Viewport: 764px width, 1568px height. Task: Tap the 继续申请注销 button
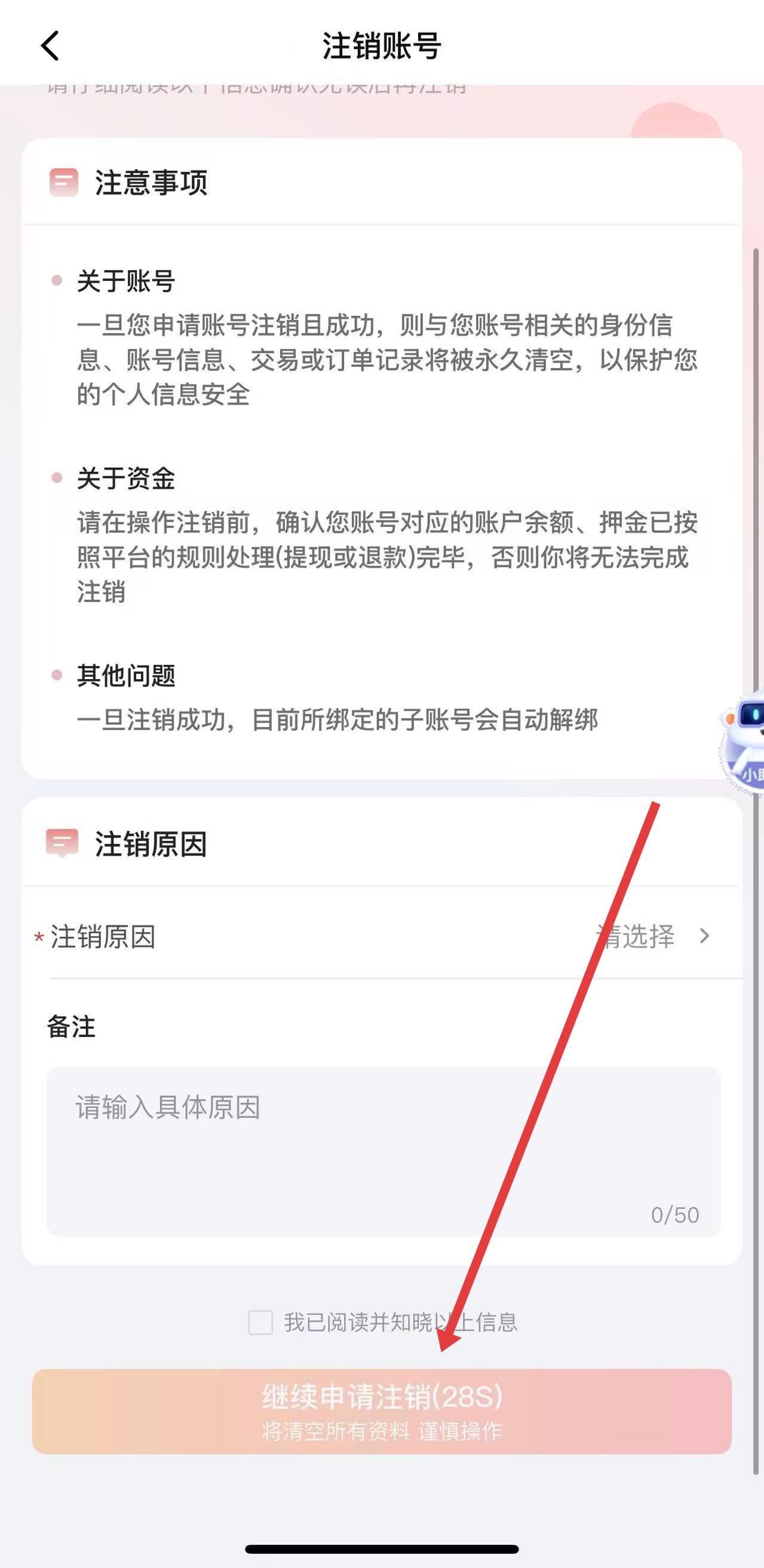click(x=382, y=1411)
